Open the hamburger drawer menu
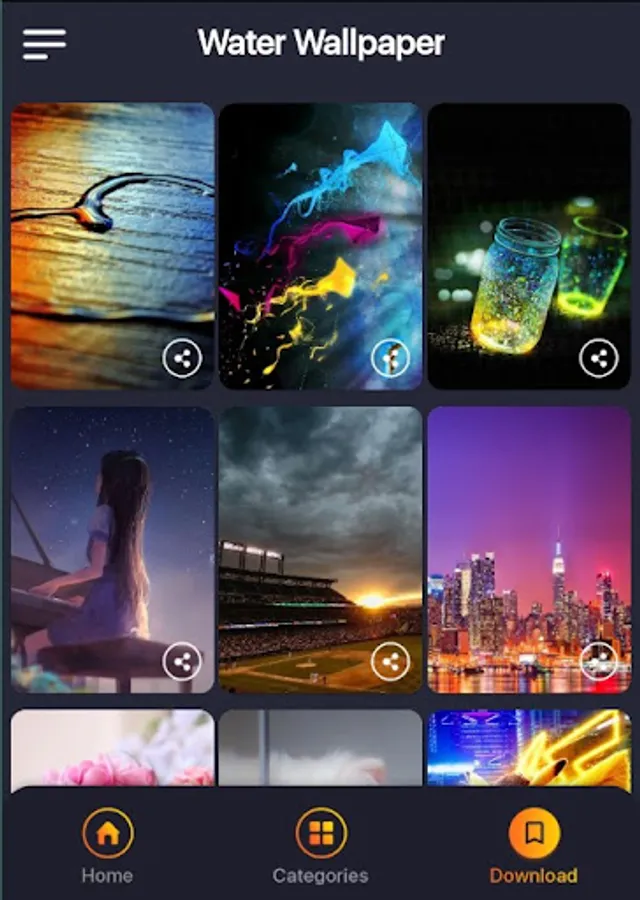640x900 pixels. point(44,44)
